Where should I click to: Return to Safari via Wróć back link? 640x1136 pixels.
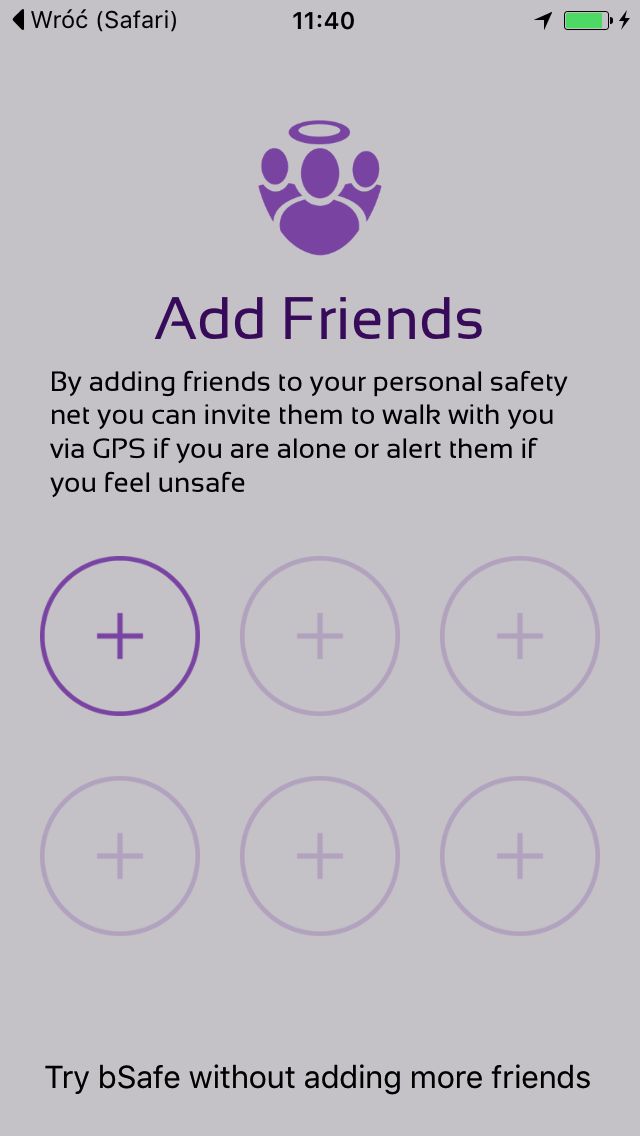point(95,20)
